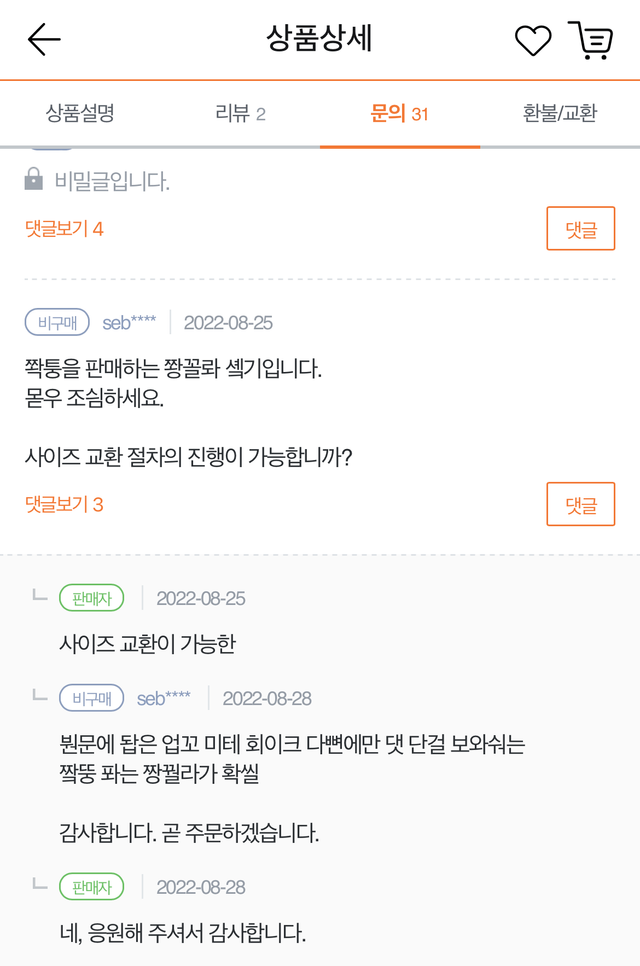Expand 댓글보기 4 under the secret post
This screenshot has width=640, height=966.
[x=64, y=229]
